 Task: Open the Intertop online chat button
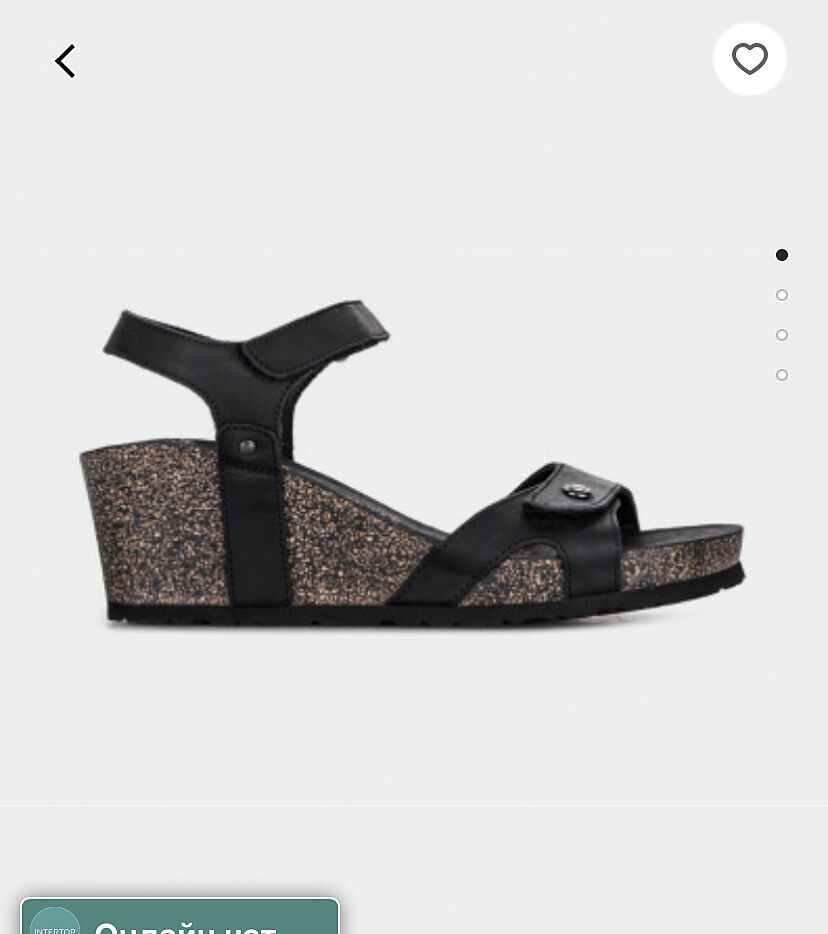pos(180,919)
